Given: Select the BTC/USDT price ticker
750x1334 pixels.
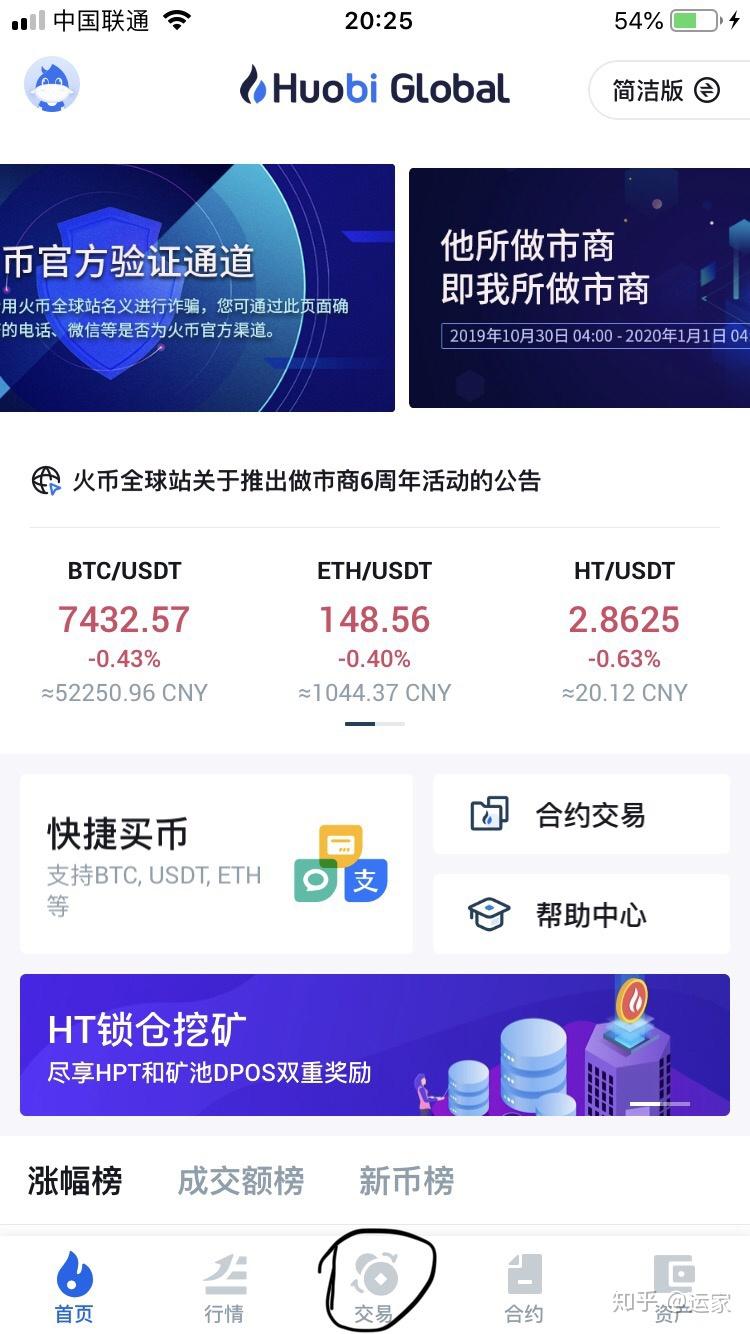Looking at the screenshot, I should click(x=124, y=620).
